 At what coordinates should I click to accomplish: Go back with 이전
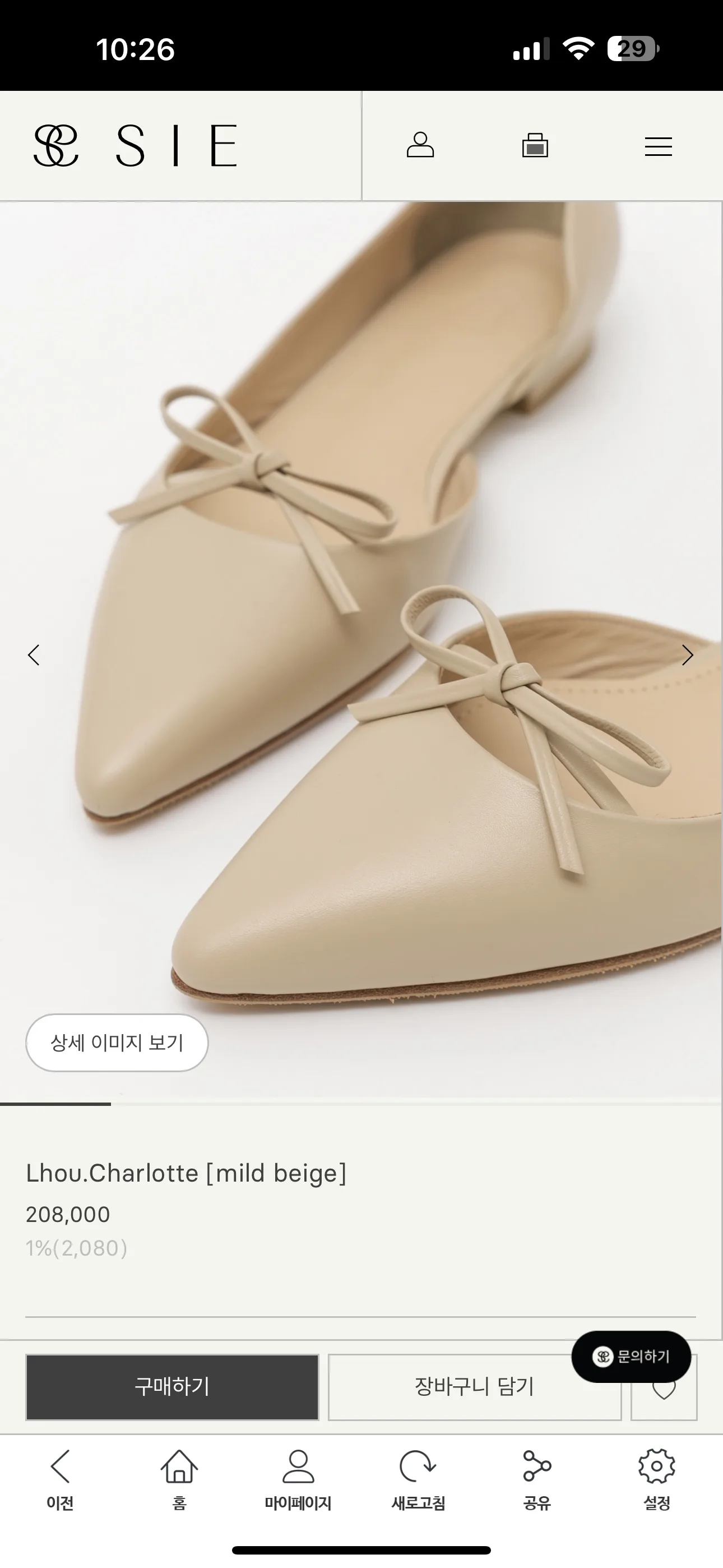59,1481
